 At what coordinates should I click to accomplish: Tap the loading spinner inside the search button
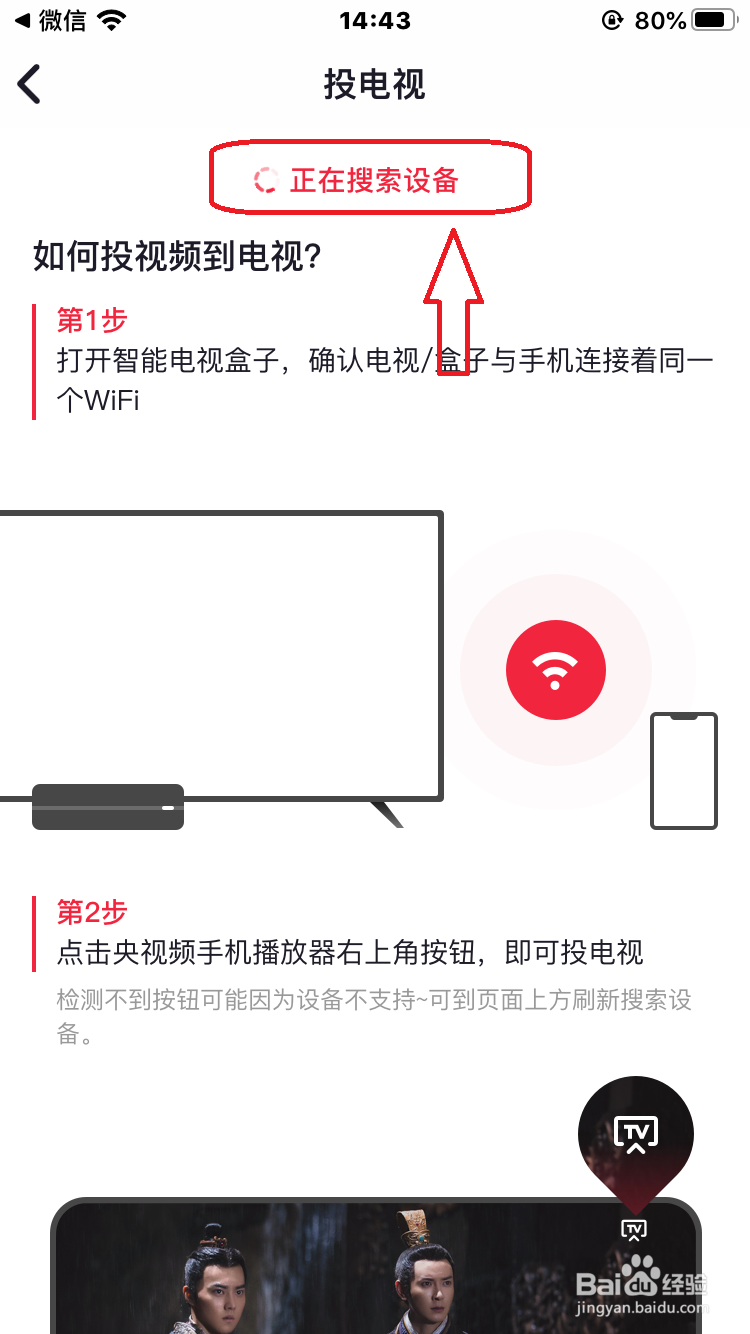click(x=265, y=178)
